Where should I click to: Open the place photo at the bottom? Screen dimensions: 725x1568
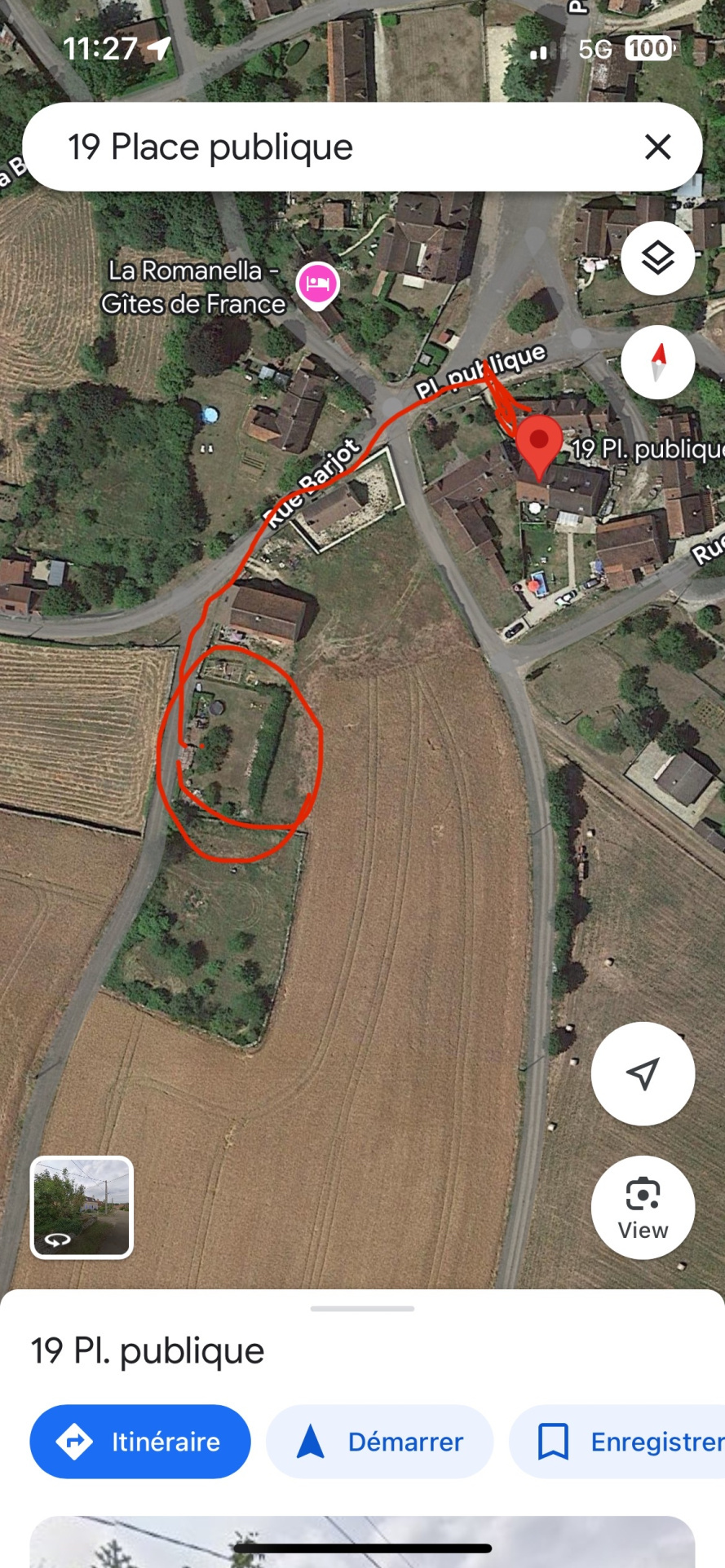coord(362,1542)
